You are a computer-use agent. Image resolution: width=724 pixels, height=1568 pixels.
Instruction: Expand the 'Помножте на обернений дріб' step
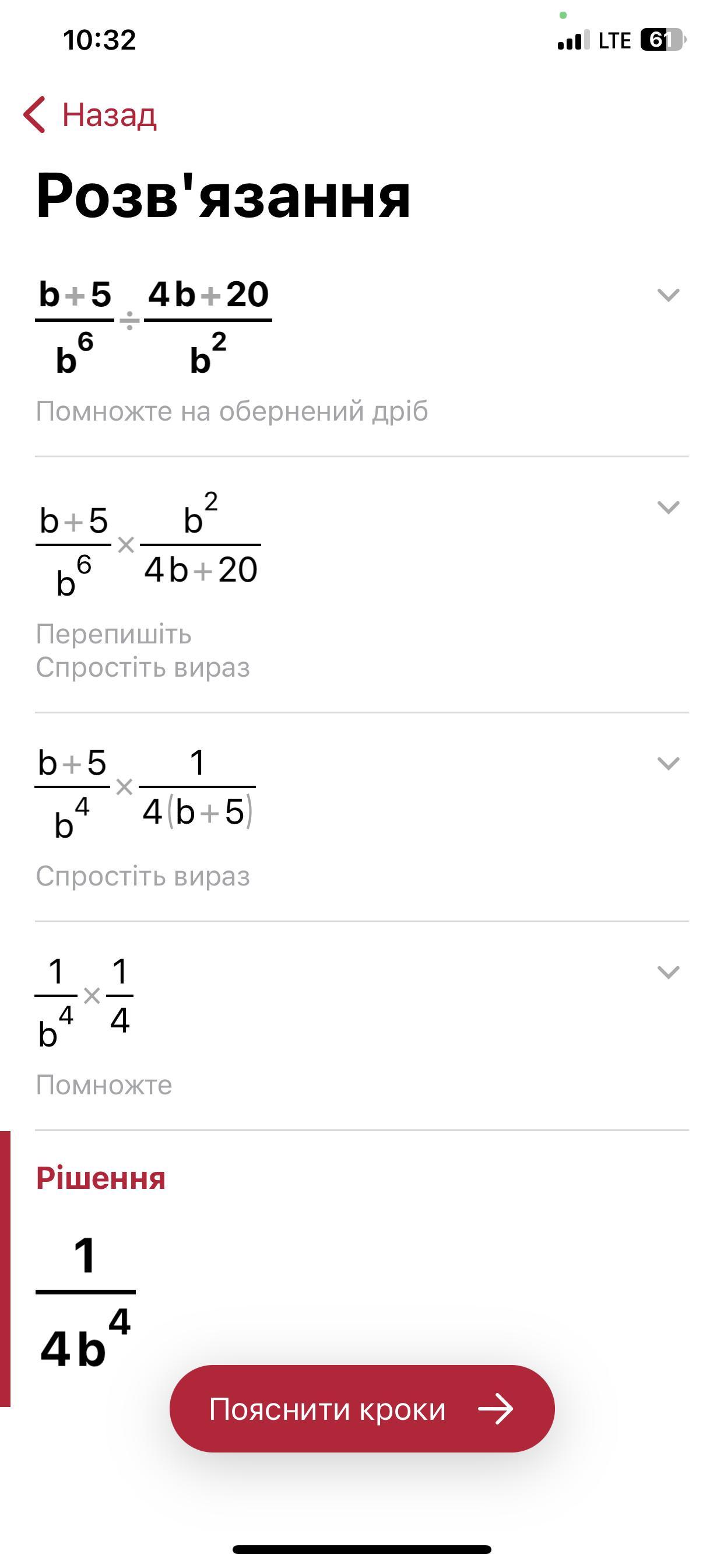(668, 295)
